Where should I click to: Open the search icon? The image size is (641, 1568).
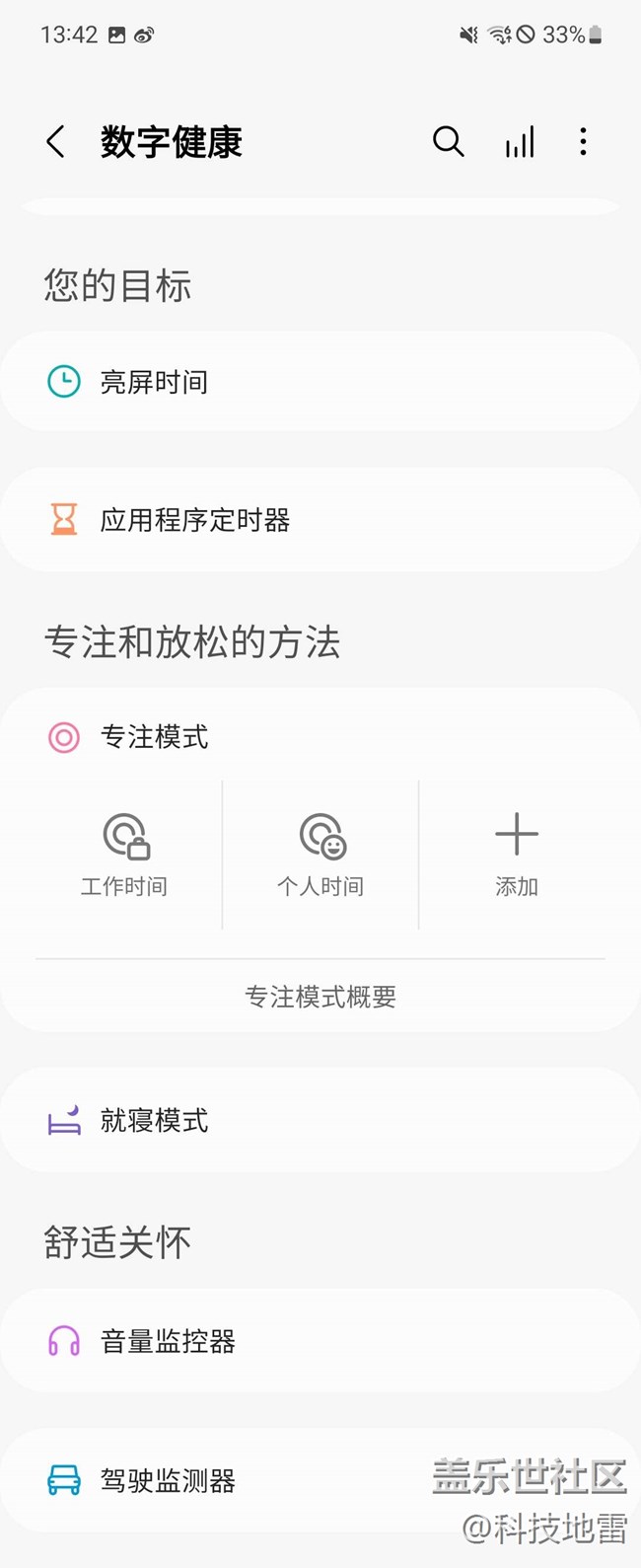448,142
